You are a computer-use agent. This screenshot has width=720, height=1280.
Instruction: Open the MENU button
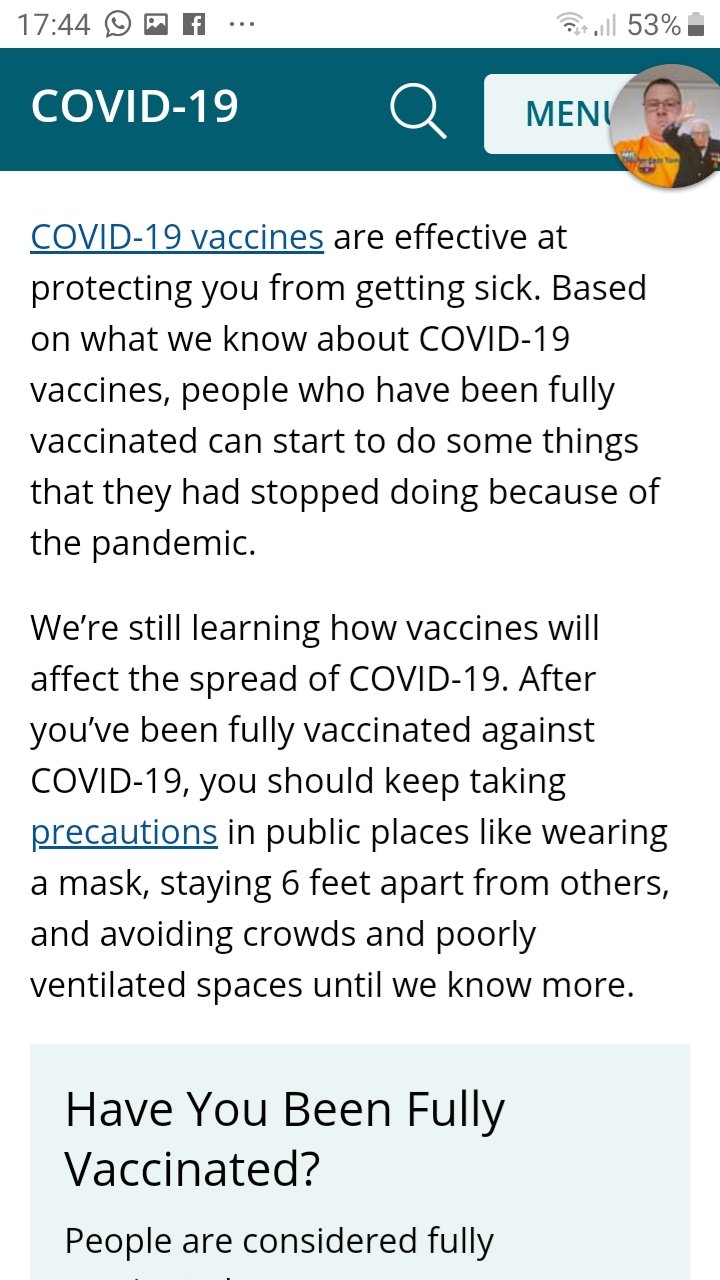pos(550,114)
